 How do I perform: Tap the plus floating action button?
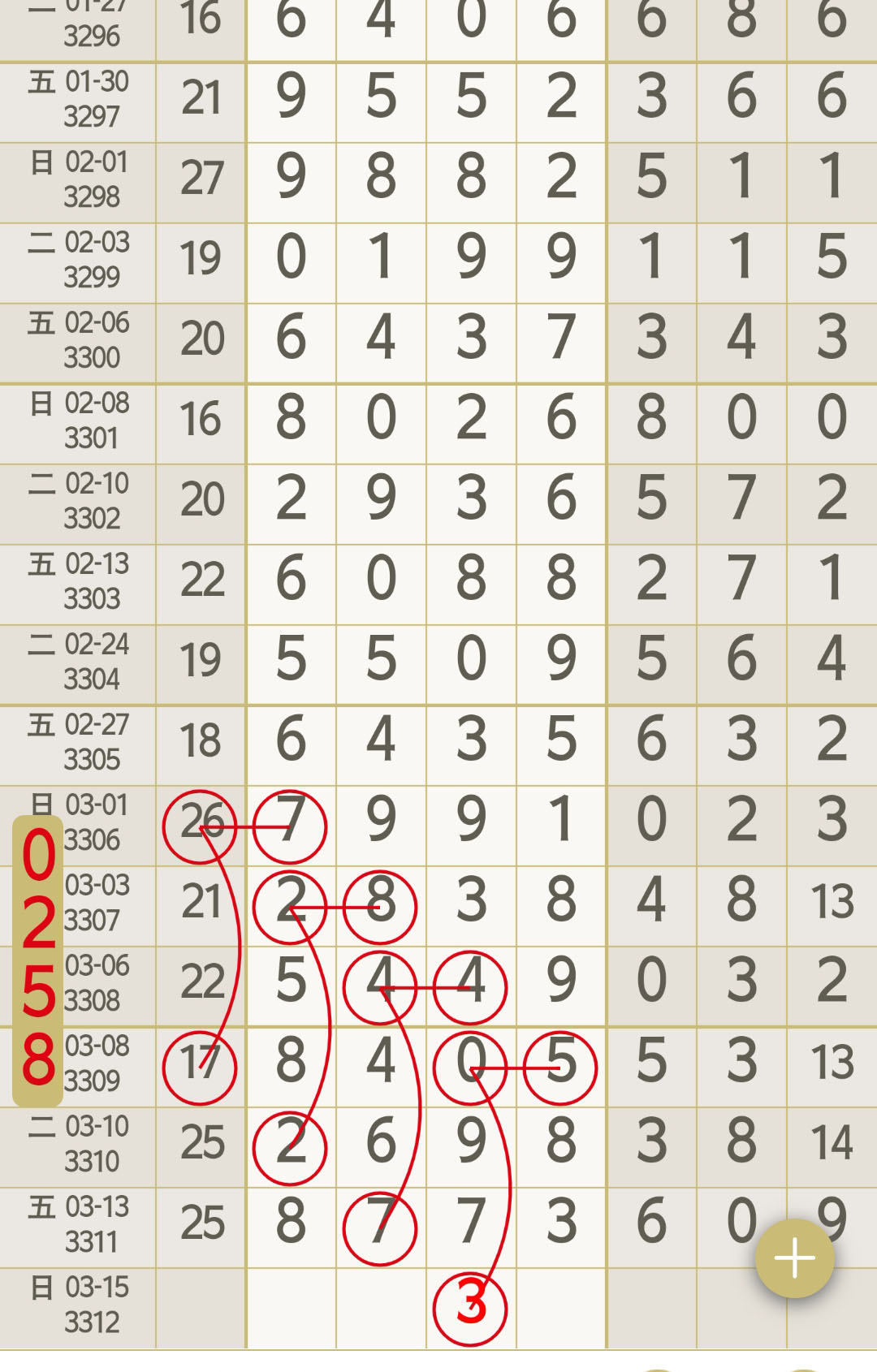coord(794,1258)
